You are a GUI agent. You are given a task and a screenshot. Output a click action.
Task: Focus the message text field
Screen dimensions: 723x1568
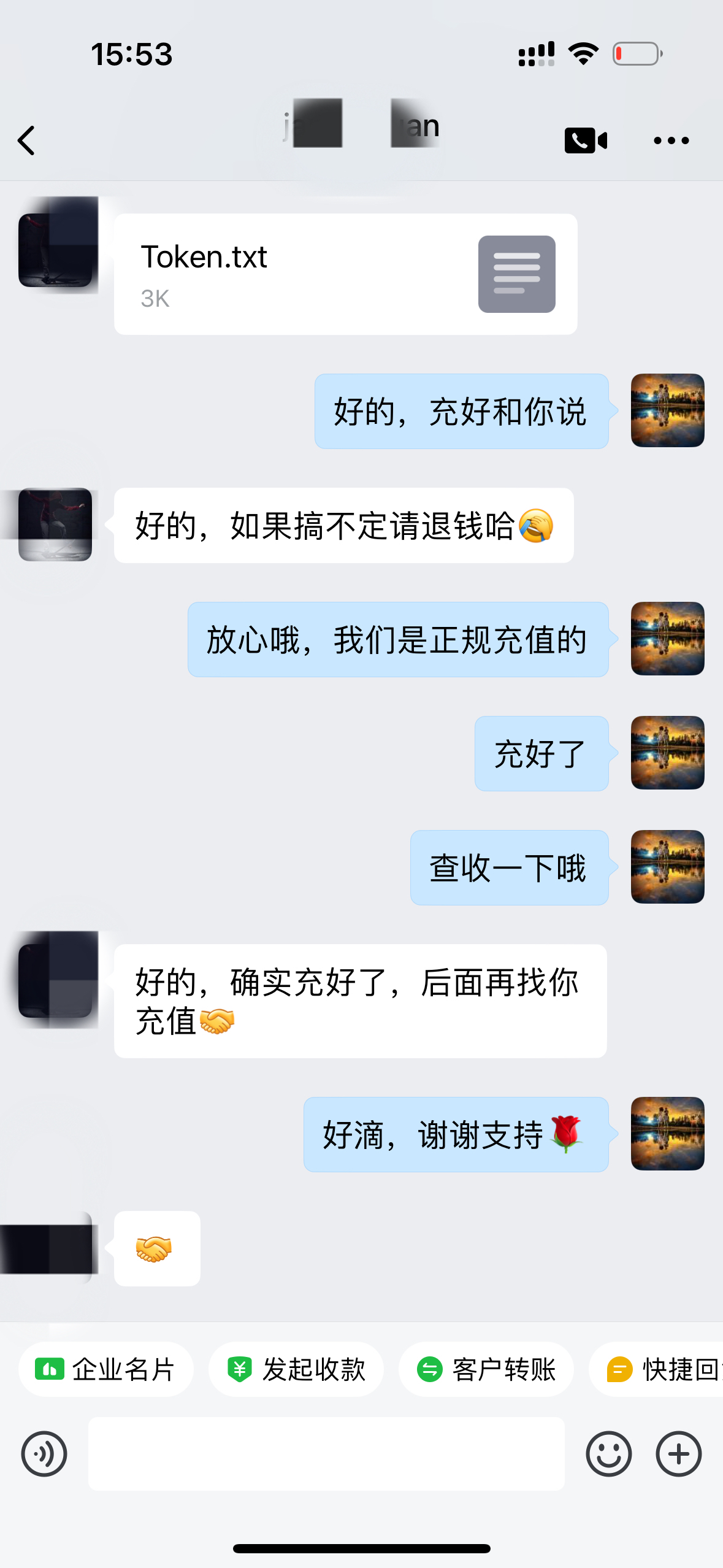(326, 1454)
